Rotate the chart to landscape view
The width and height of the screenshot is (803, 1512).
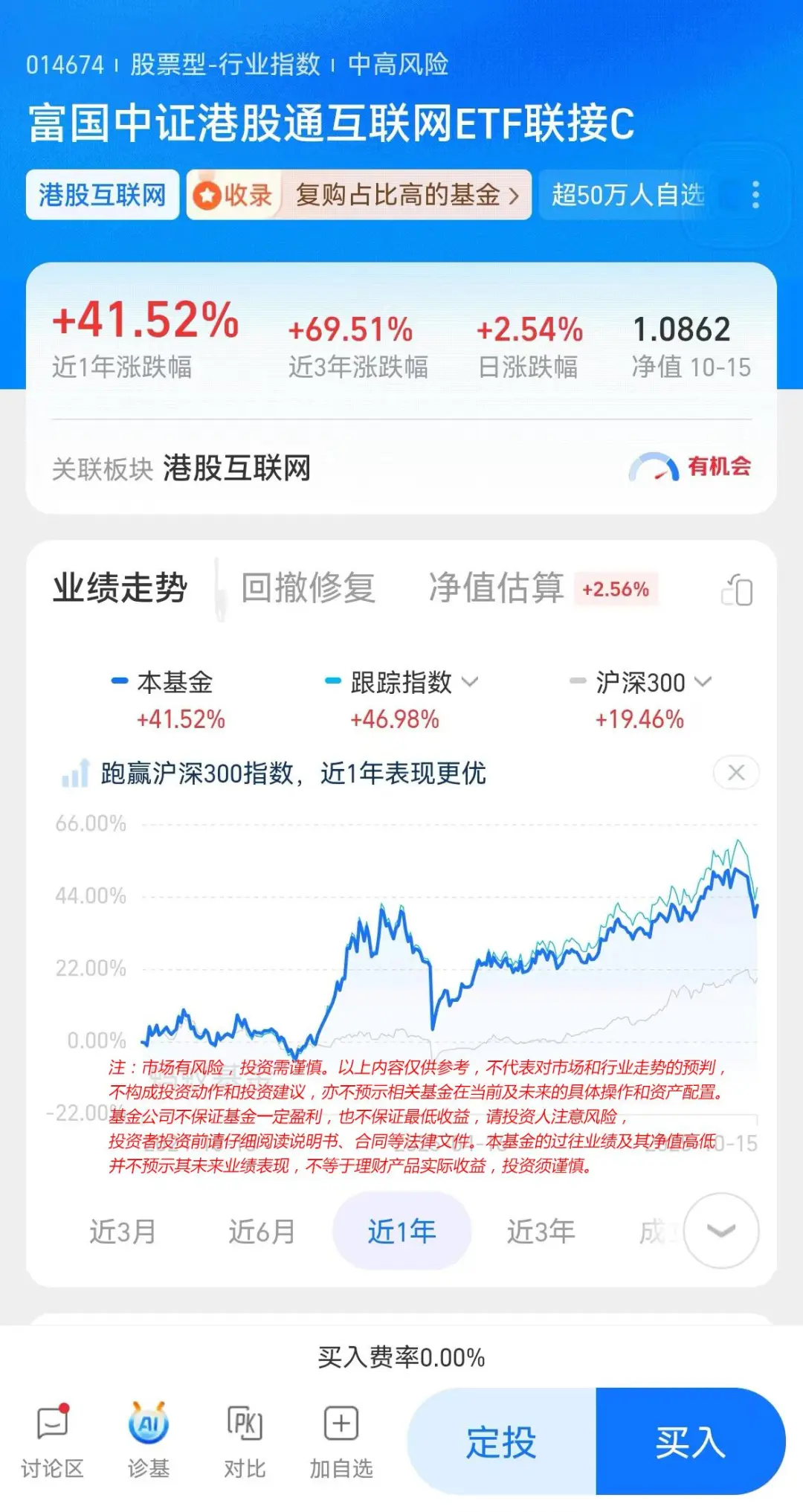pos(737,591)
